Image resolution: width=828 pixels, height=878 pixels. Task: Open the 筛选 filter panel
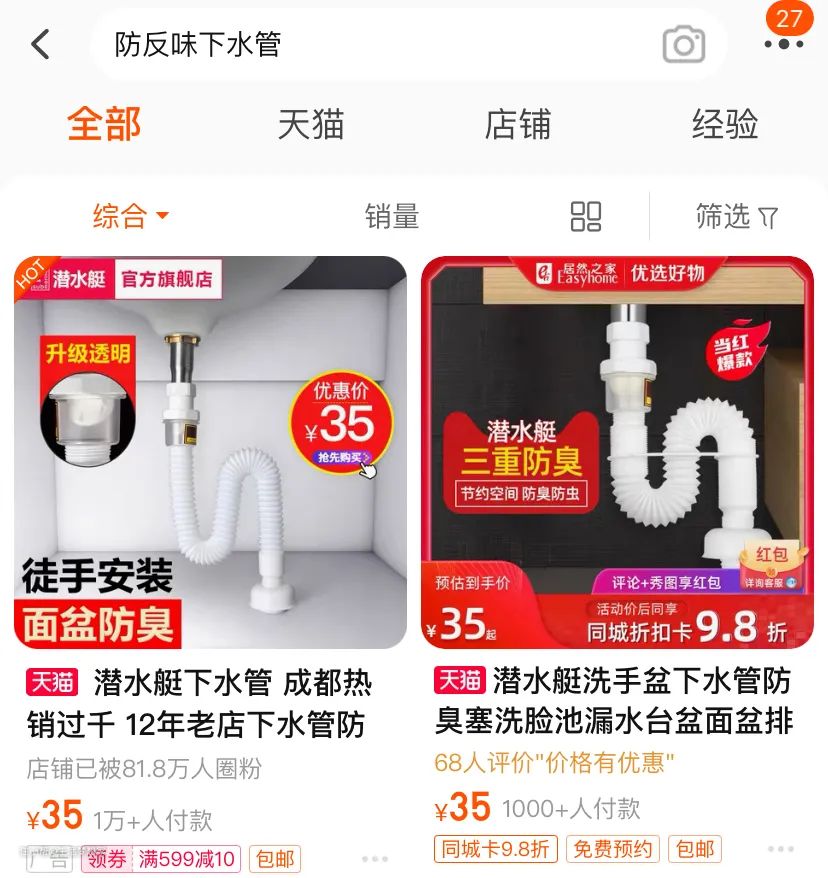coord(736,216)
